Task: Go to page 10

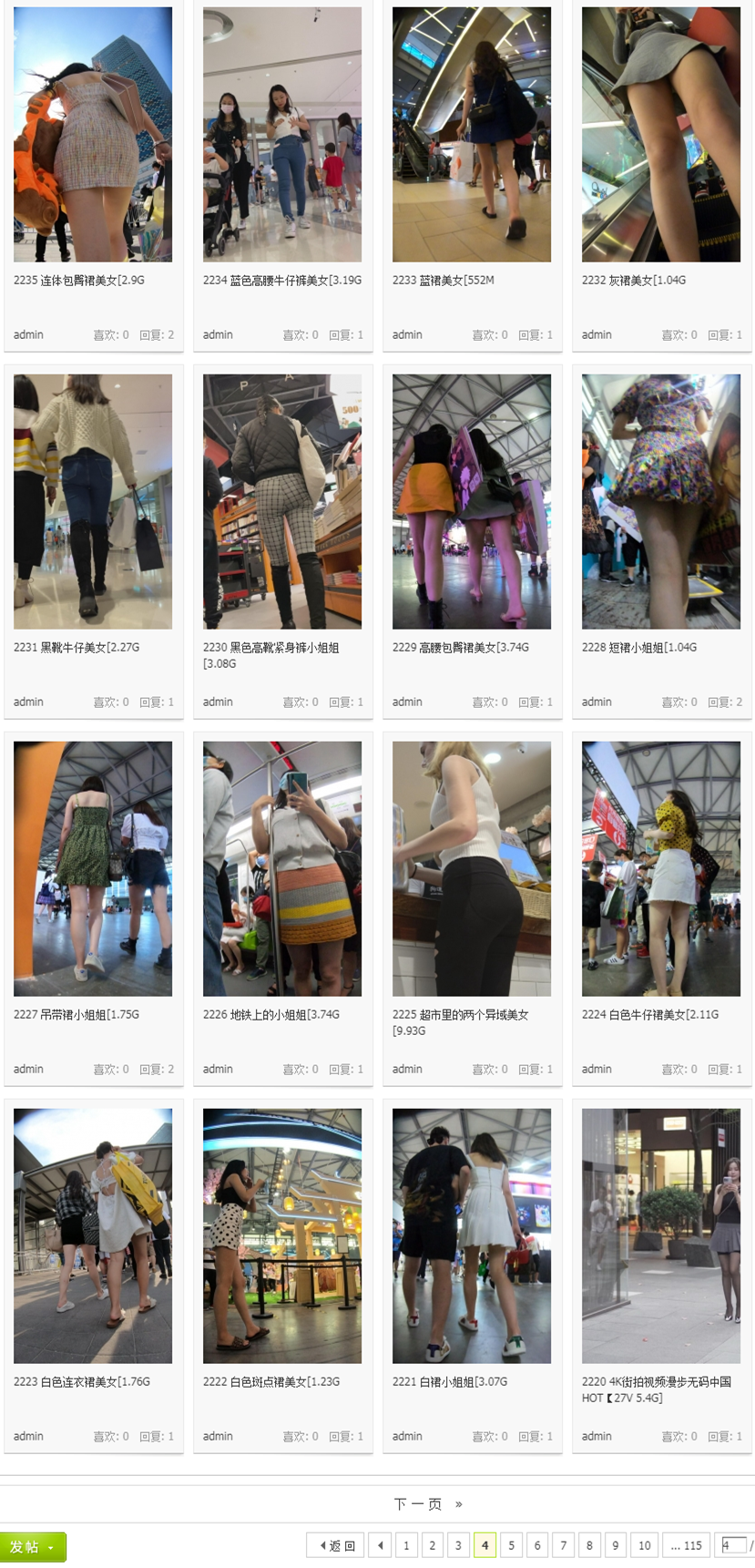Action: (x=645, y=1545)
